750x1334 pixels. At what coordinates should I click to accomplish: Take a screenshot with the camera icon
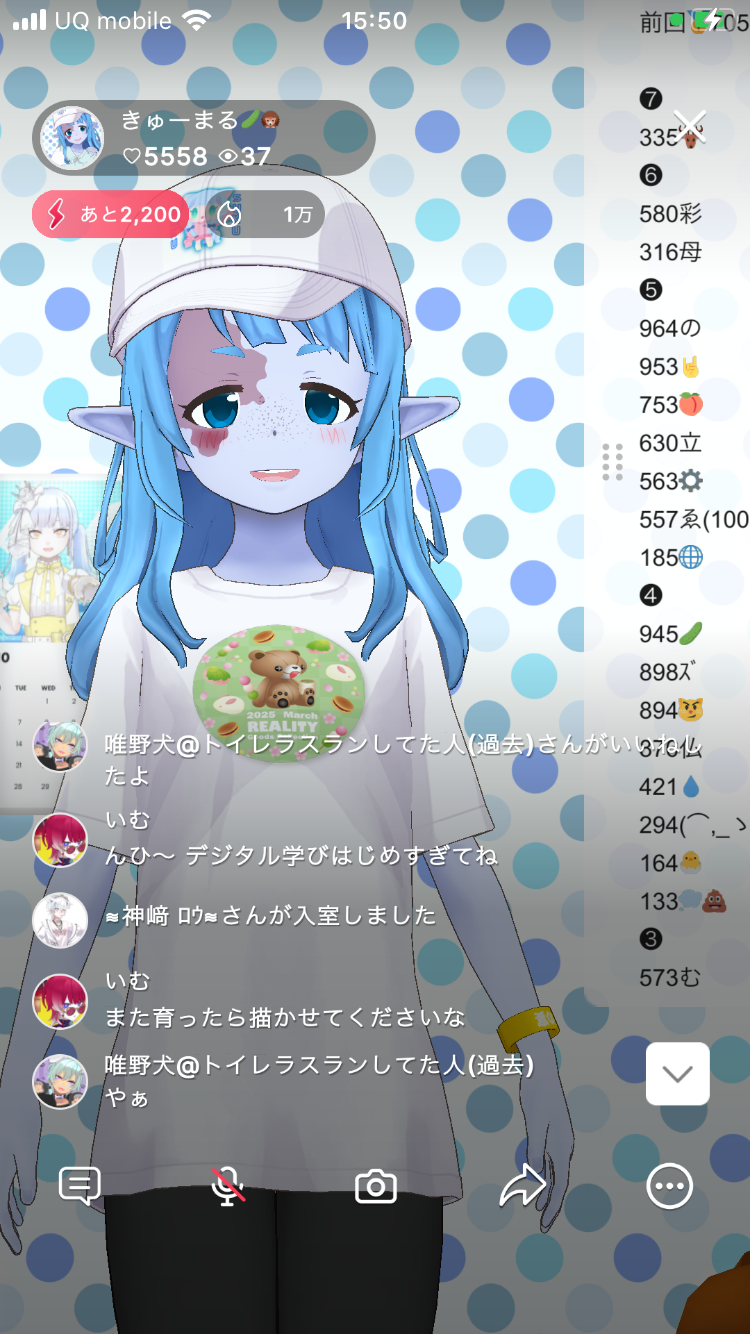pyautogui.click(x=376, y=1186)
